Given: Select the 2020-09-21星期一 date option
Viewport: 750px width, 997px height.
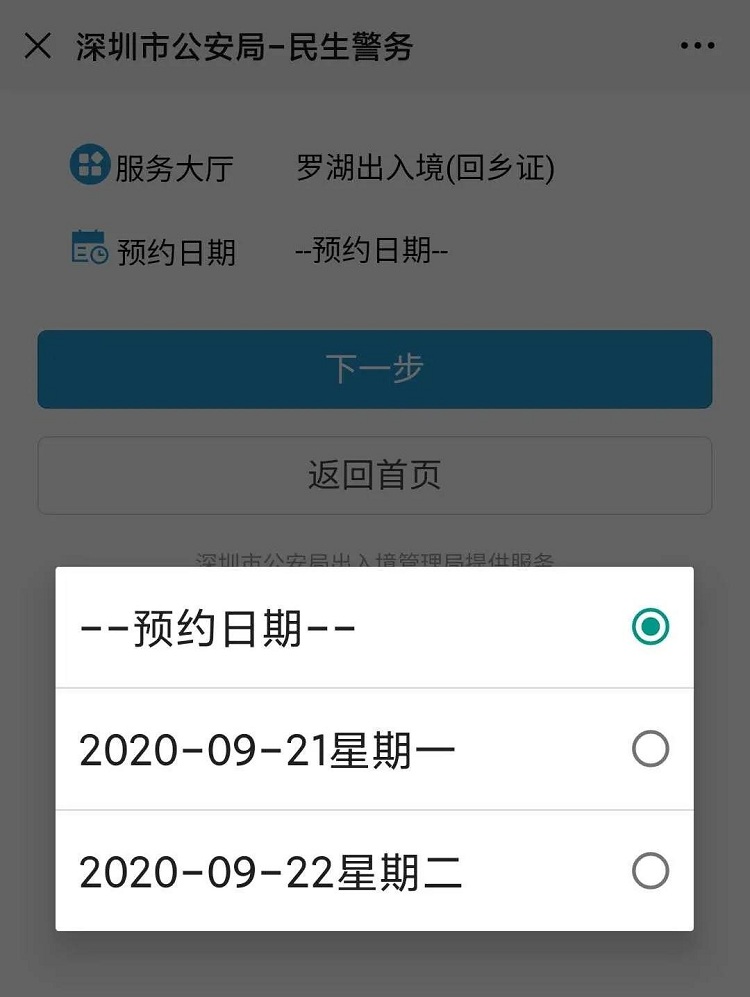Looking at the screenshot, I should click(374, 749).
